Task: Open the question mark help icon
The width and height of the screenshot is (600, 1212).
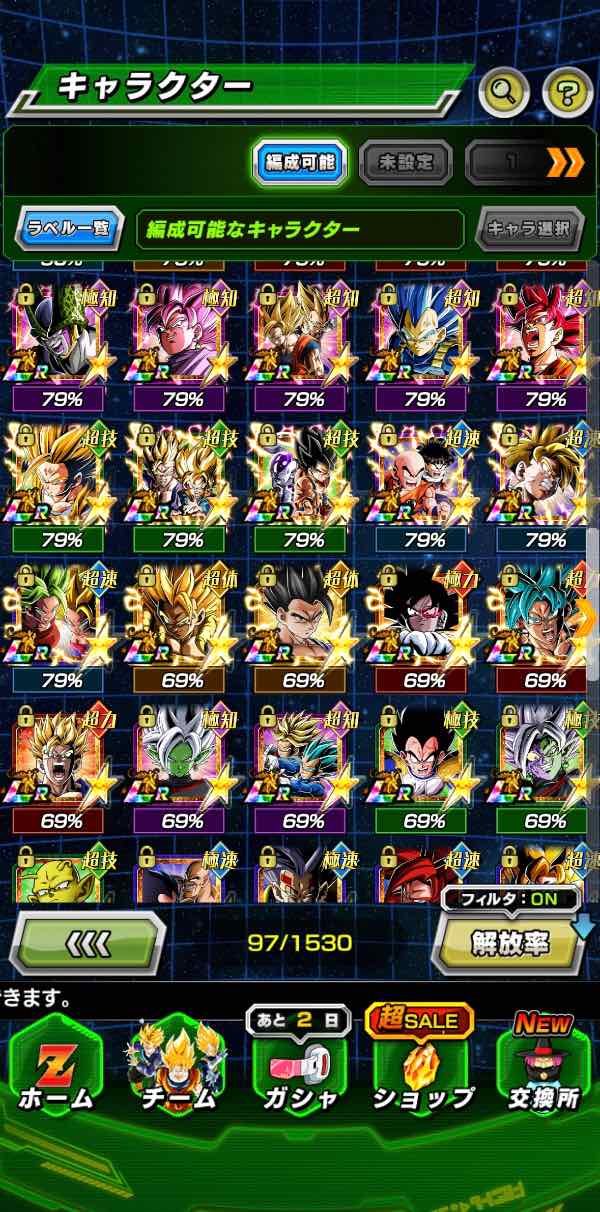Action: coord(567,93)
